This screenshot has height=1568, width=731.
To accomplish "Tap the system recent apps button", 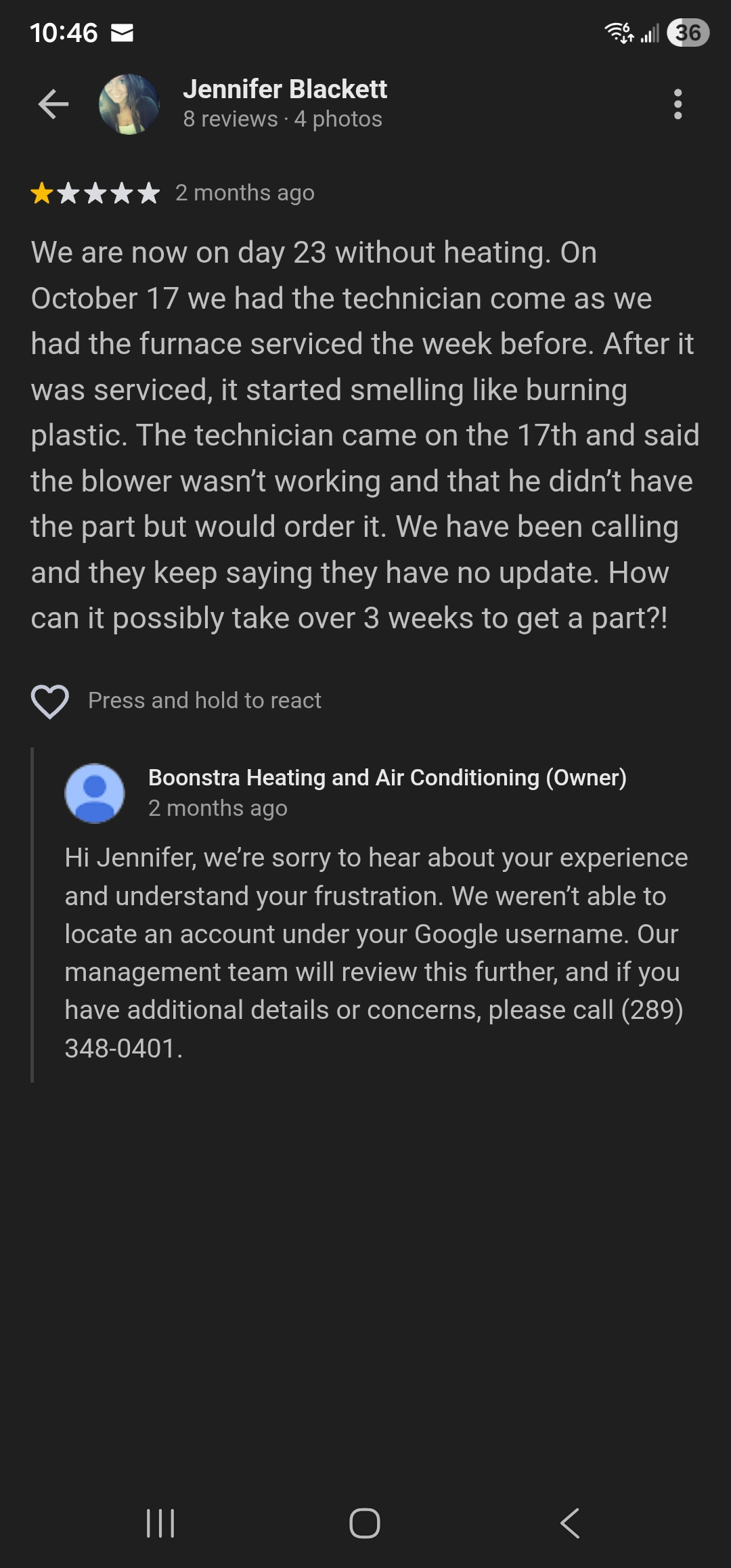I will click(x=160, y=1523).
